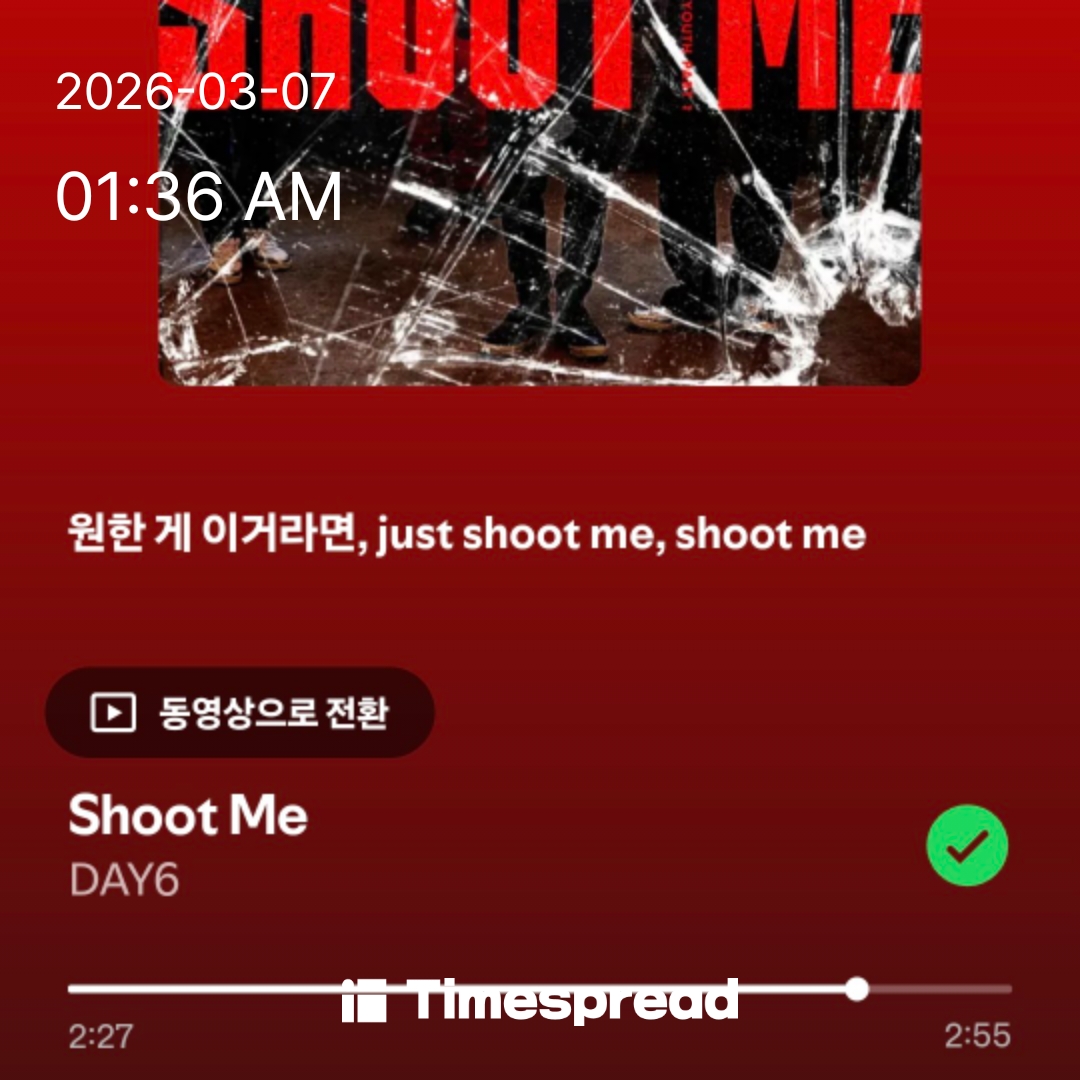Viewport: 1080px width, 1080px height.
Task: Open the full lyrics from the lyric line
Action: [466, 535]
